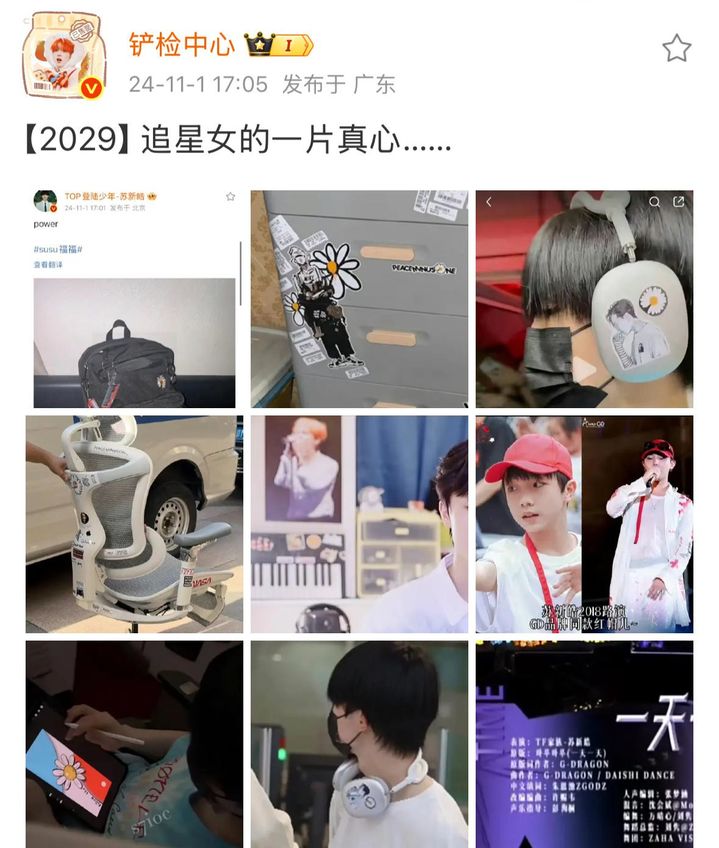The height and width of the screenshot is (848, 719).
Task: Open the red cap boy collage image
Action: coord(584,524)
